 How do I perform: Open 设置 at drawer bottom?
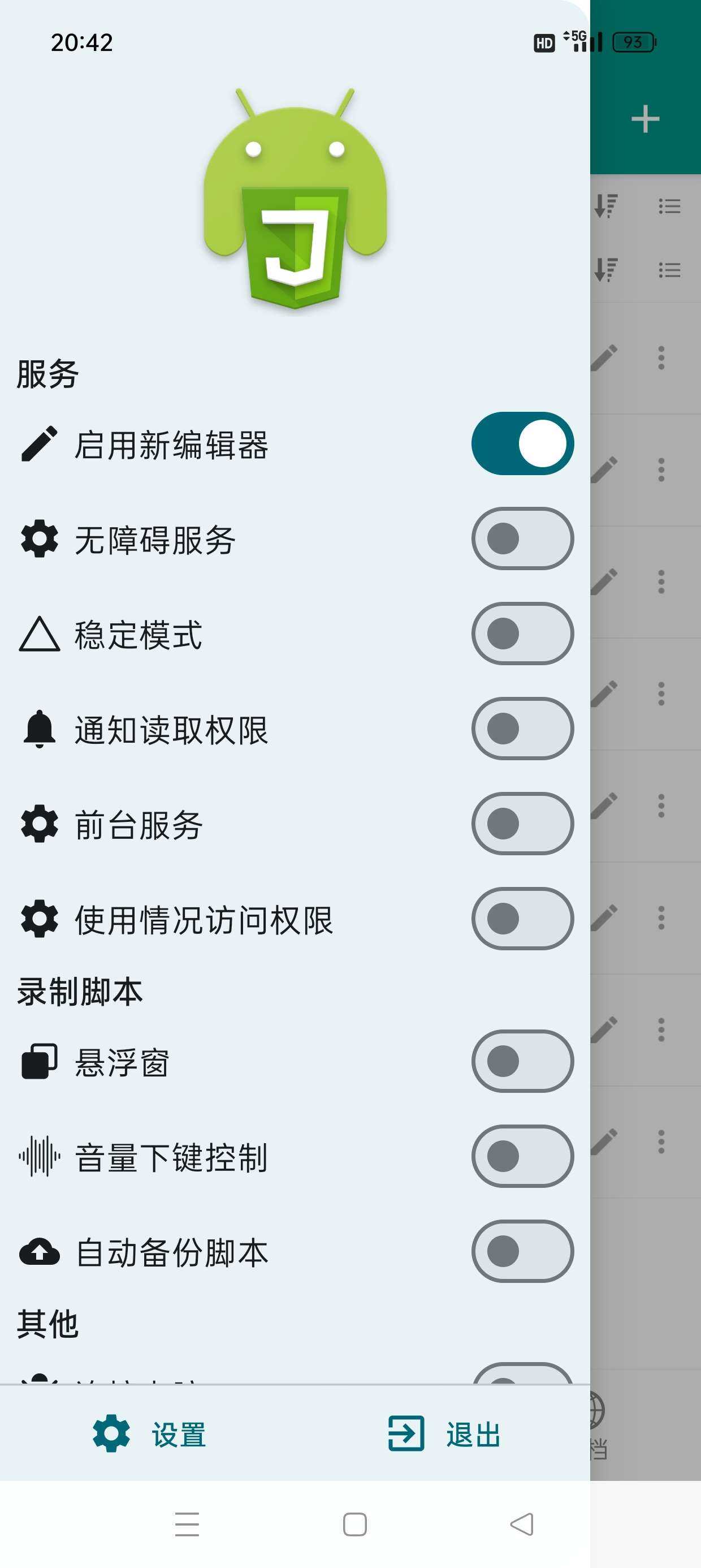[x=149, y=1433]
